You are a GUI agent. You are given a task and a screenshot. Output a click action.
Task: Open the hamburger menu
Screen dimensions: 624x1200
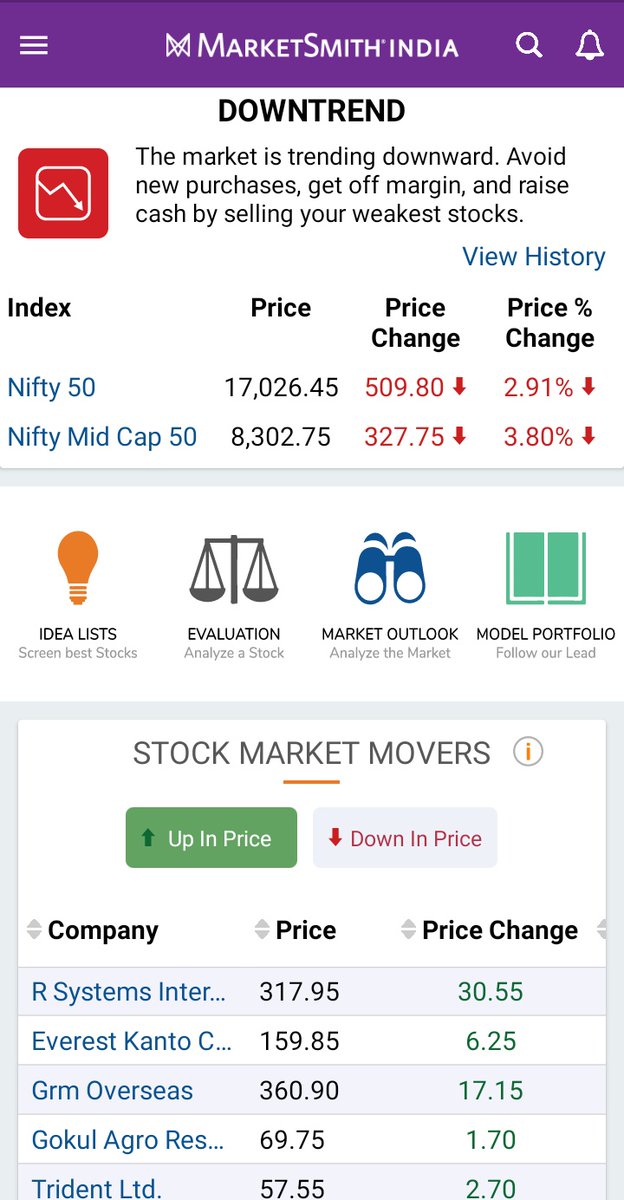(34, 45)
